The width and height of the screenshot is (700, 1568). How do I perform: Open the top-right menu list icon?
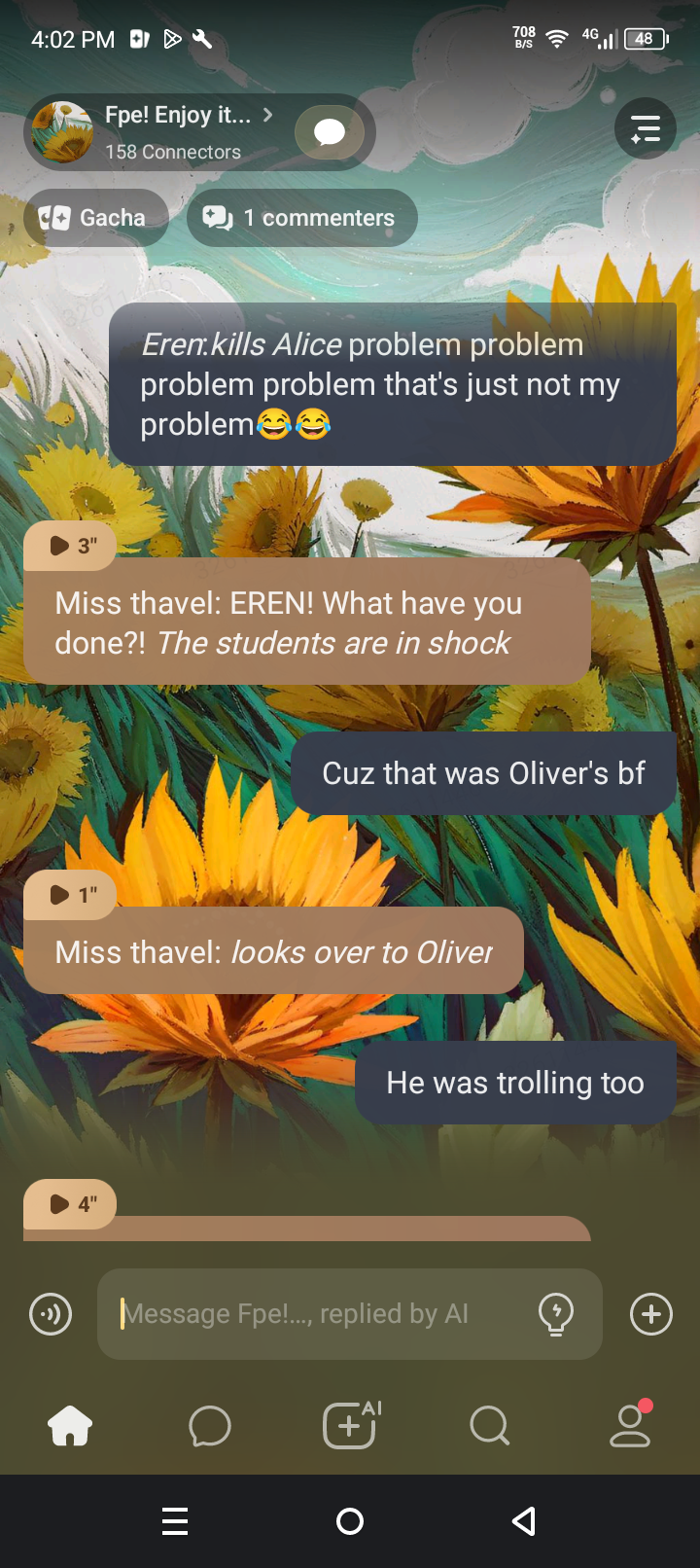pyautogui.click(x=646, y=128)
